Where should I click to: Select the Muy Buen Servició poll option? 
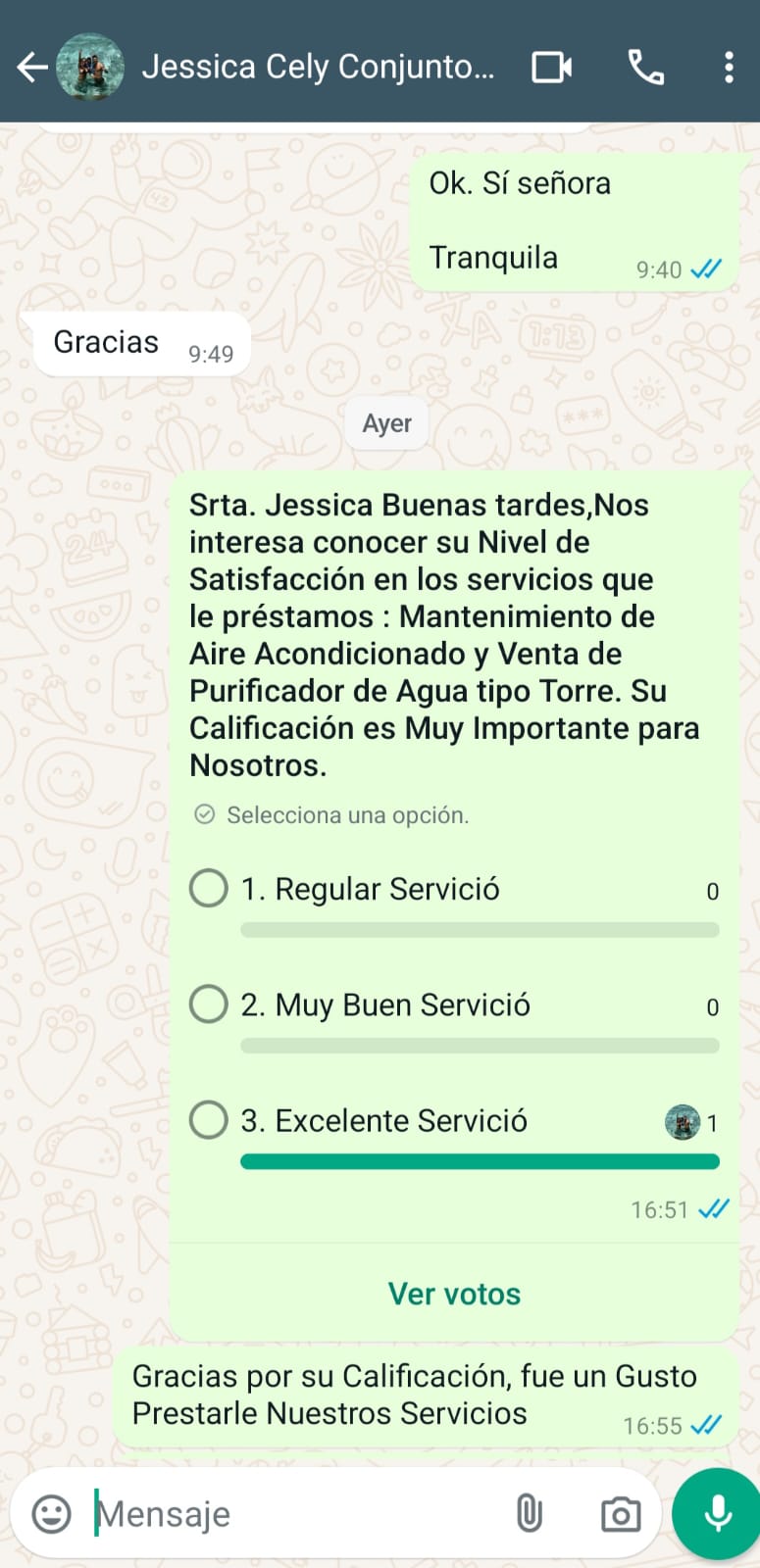click(209, 1004)
